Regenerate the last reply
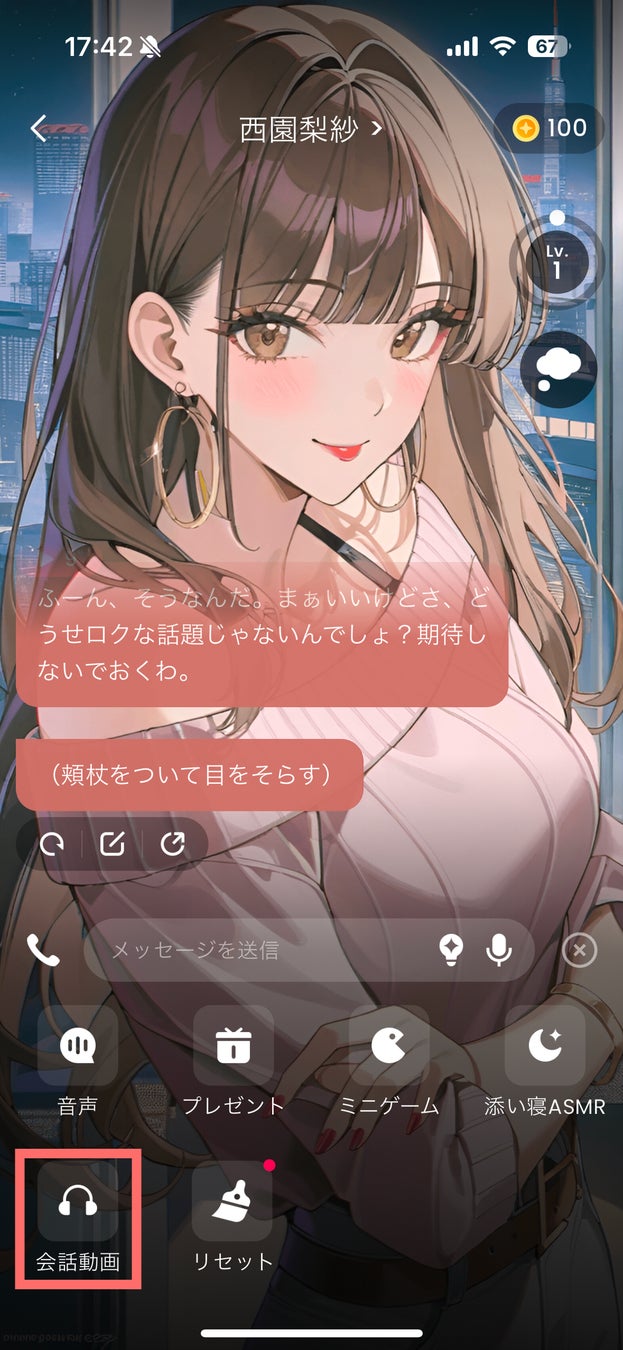The image size is (623, 1350). click(51, 845)
